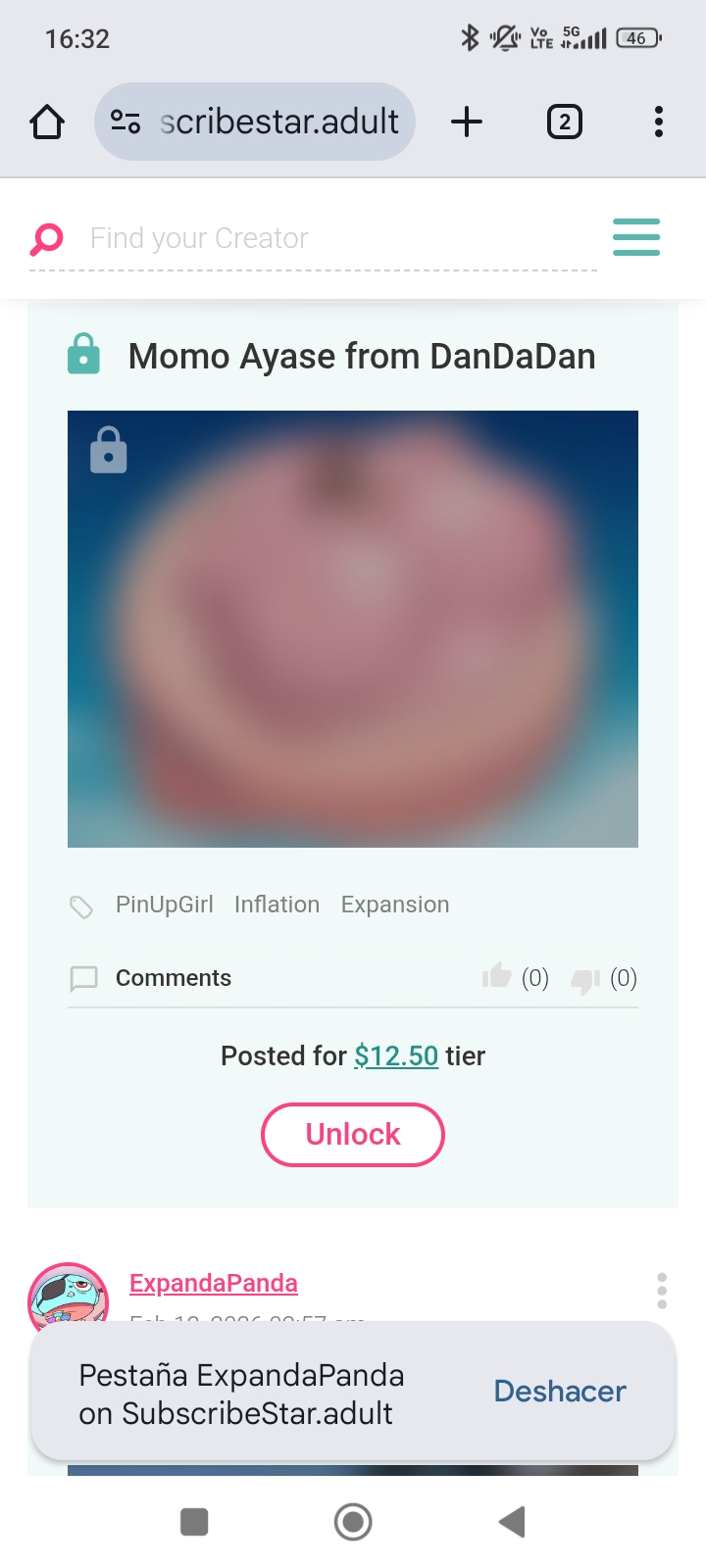Select the Inflation tag
The width and height of the screenshot is (706, 1568).
[x=277, y=905]
